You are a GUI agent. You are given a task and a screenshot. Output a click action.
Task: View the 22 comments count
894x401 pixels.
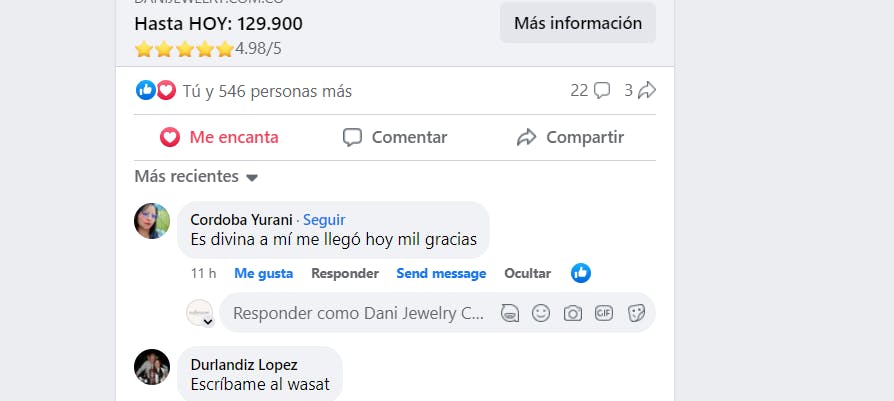[x=589, y=91]
